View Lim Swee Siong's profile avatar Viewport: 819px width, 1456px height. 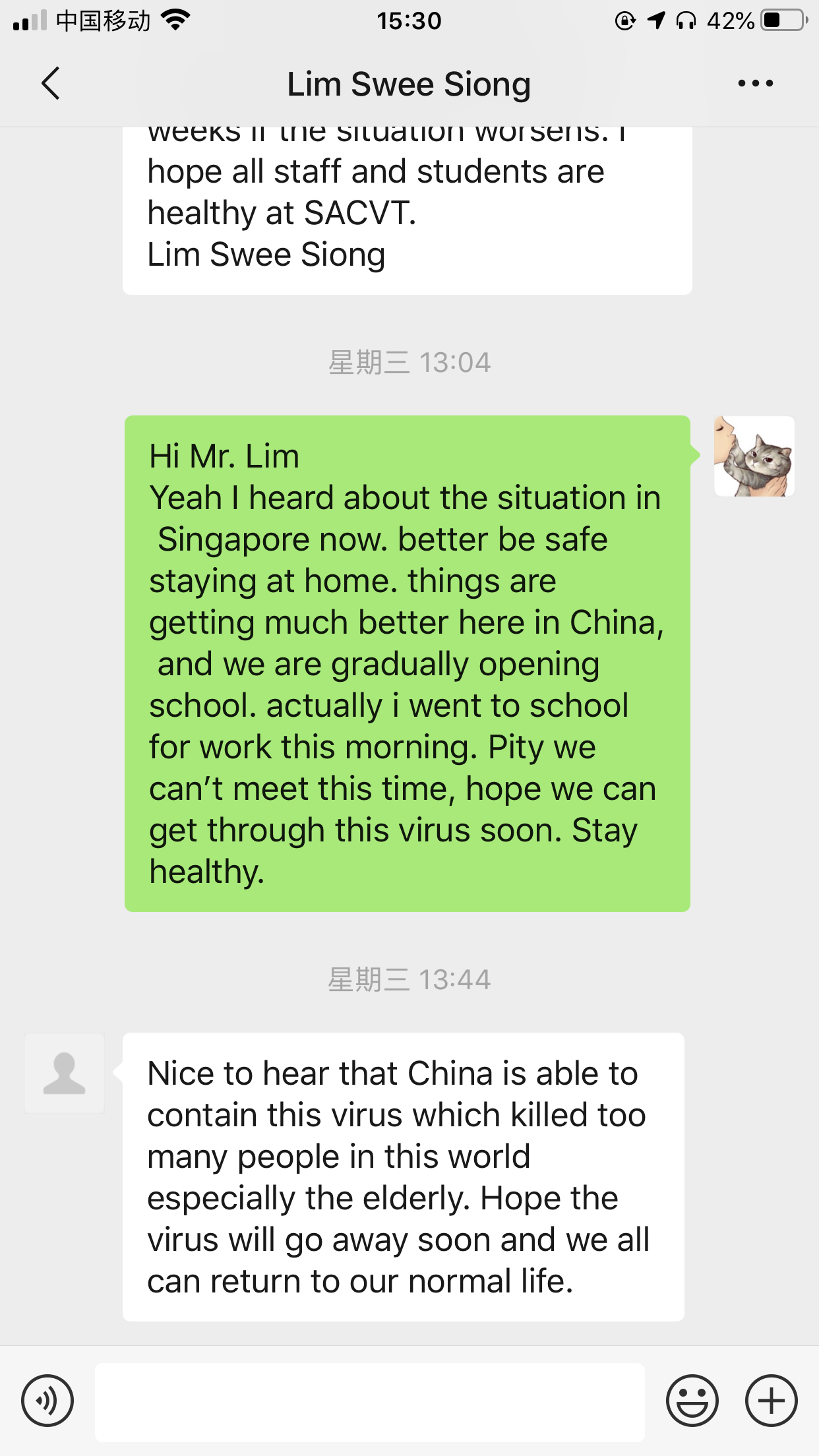coord(64,1073)
